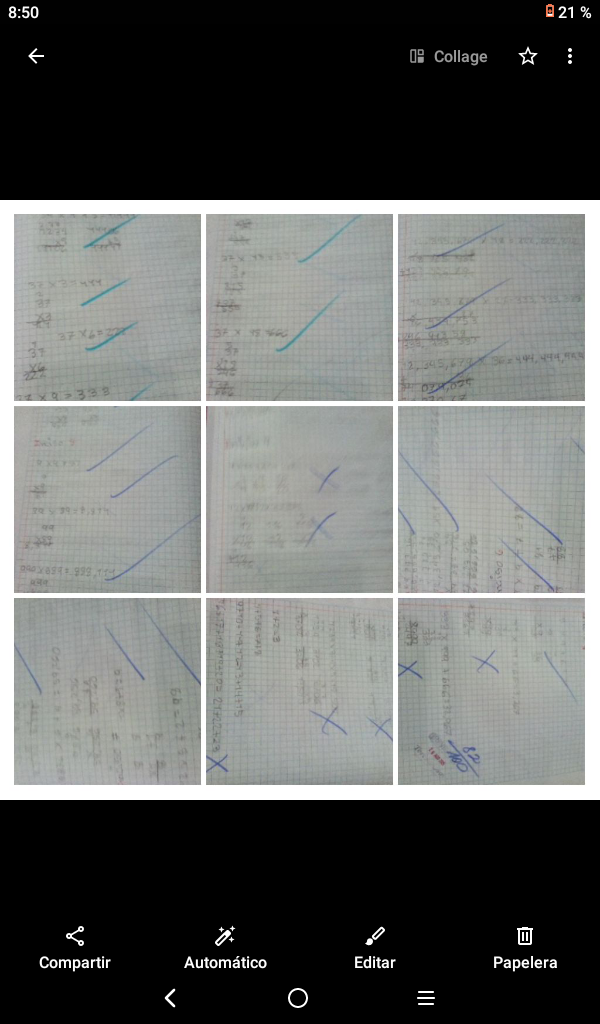600x1024 pixels.
Task: Open the three-dot overflow menu
Action: (x=570, y=56)
